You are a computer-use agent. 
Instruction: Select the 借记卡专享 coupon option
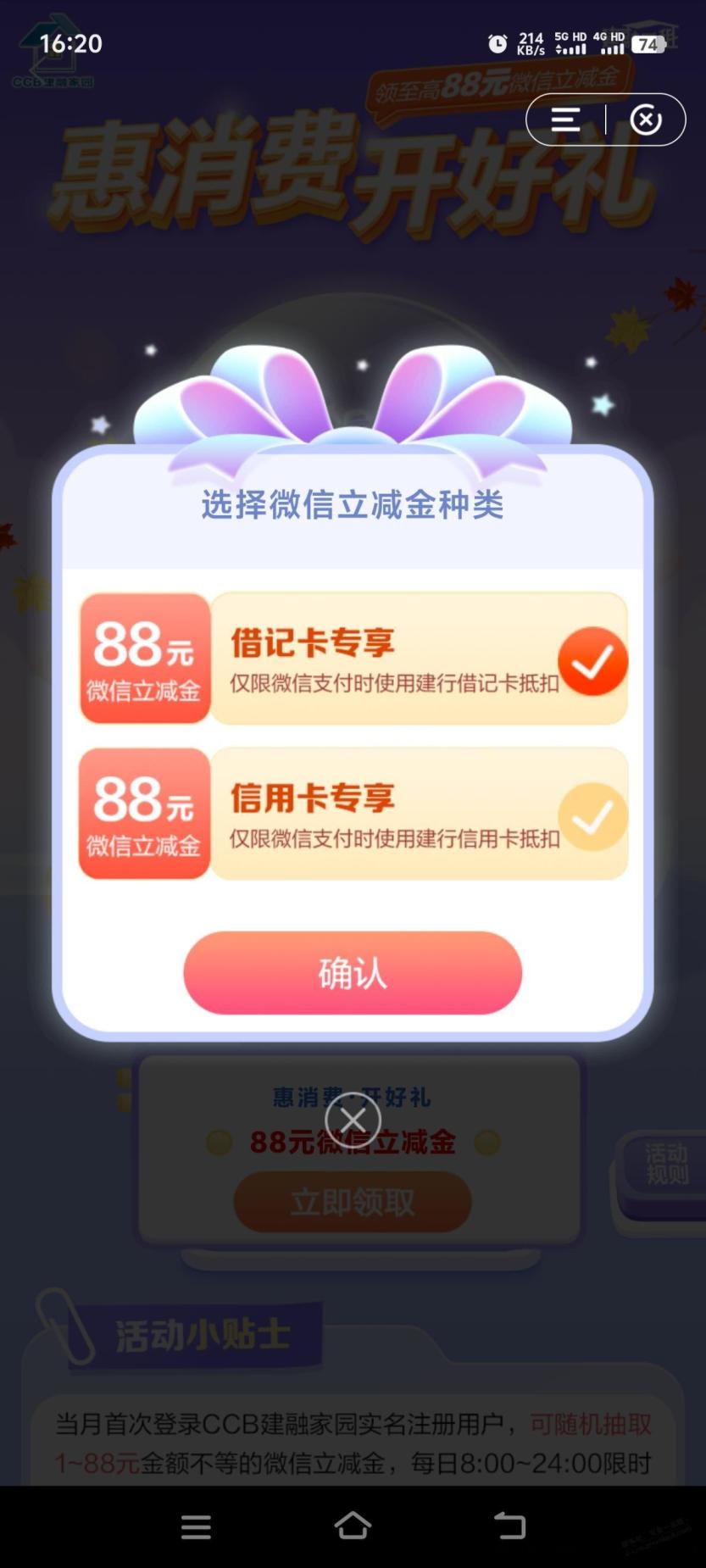pos(353,659)
